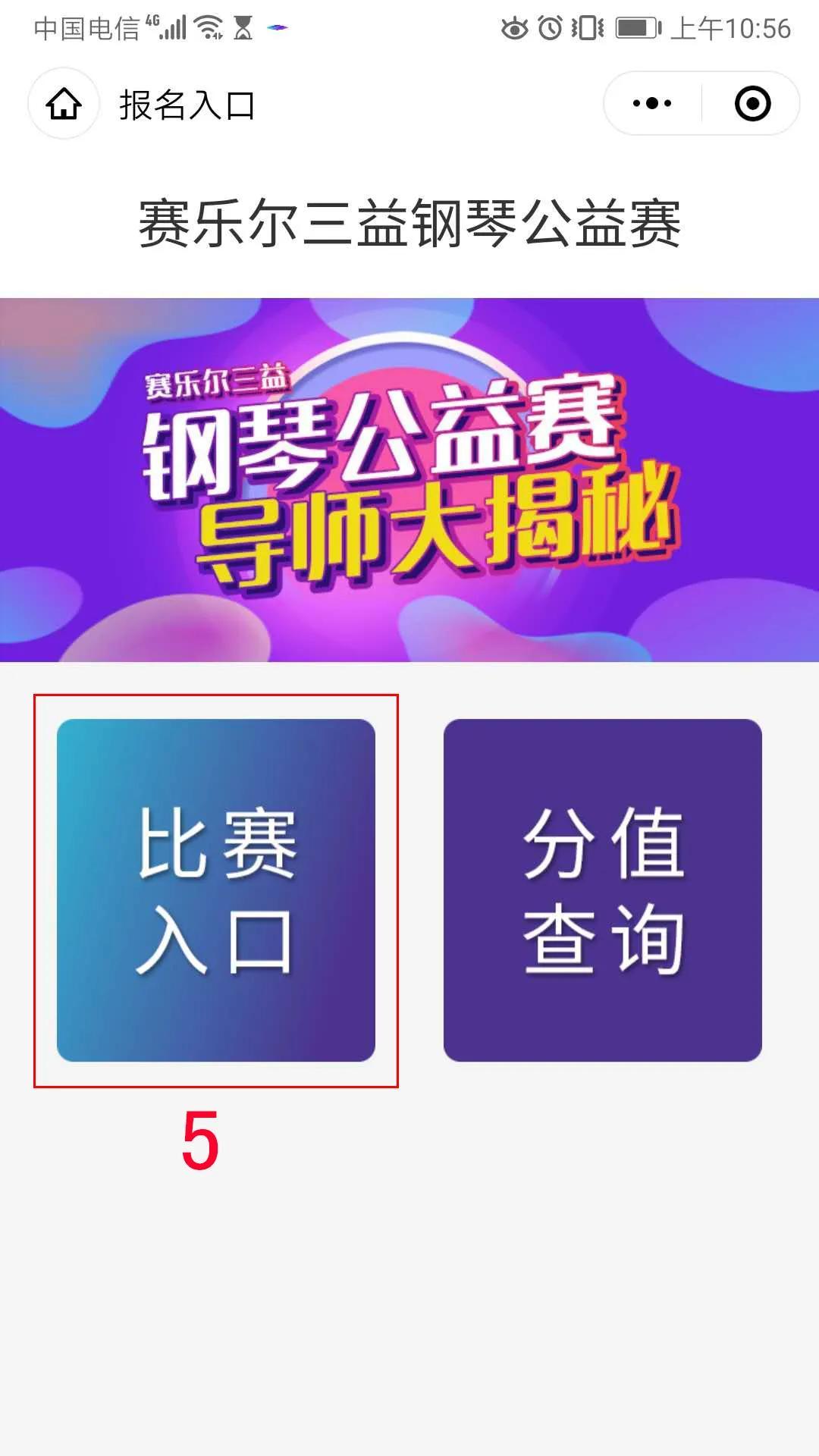
Task: Go to the mini program home
Action: [x=64, y=104]
